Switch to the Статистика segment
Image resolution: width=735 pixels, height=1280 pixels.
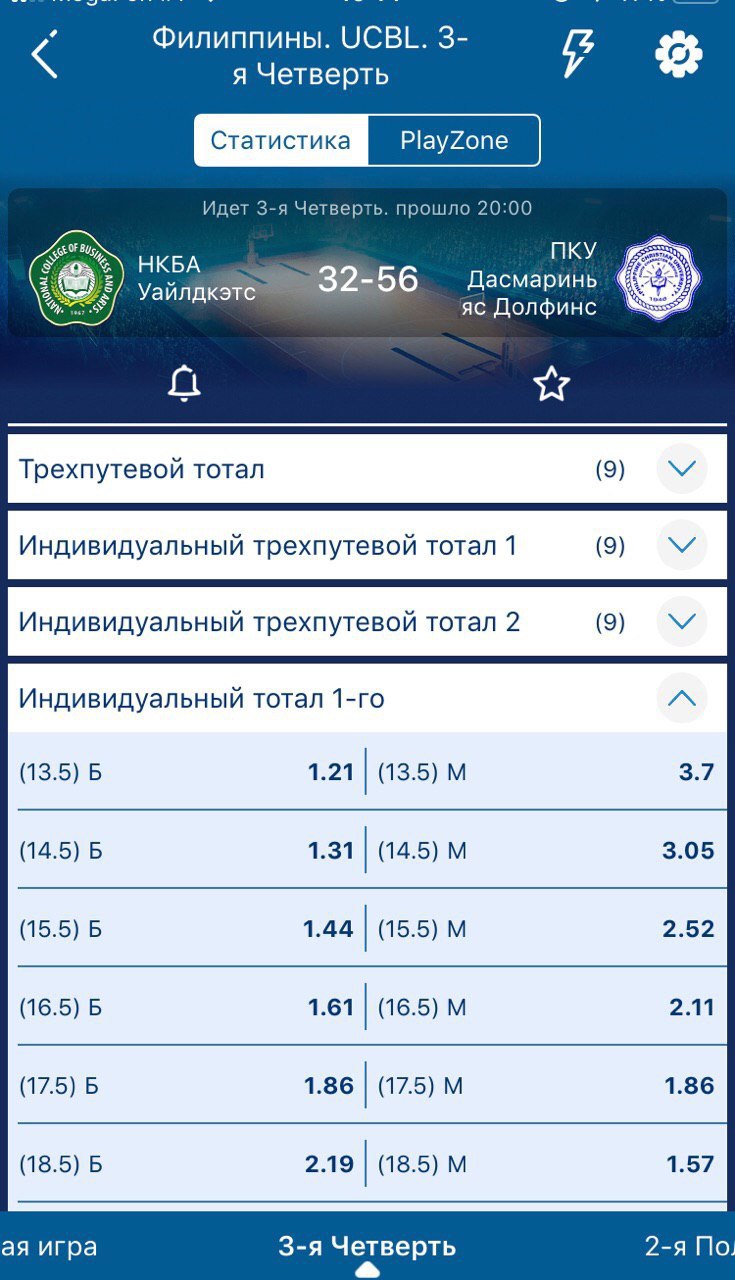281,140
